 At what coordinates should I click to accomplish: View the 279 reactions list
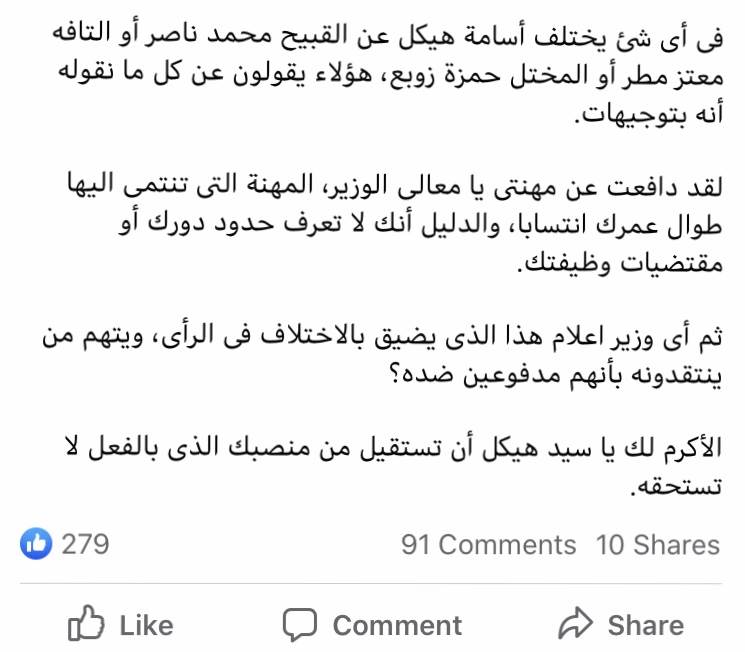click(x=66, y=545)
